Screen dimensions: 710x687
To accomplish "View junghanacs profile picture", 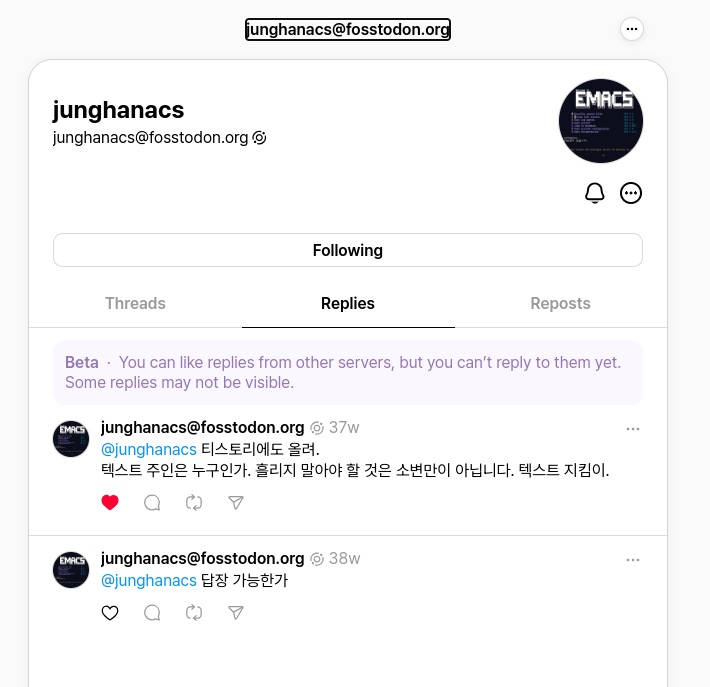I will pos(600,121).
